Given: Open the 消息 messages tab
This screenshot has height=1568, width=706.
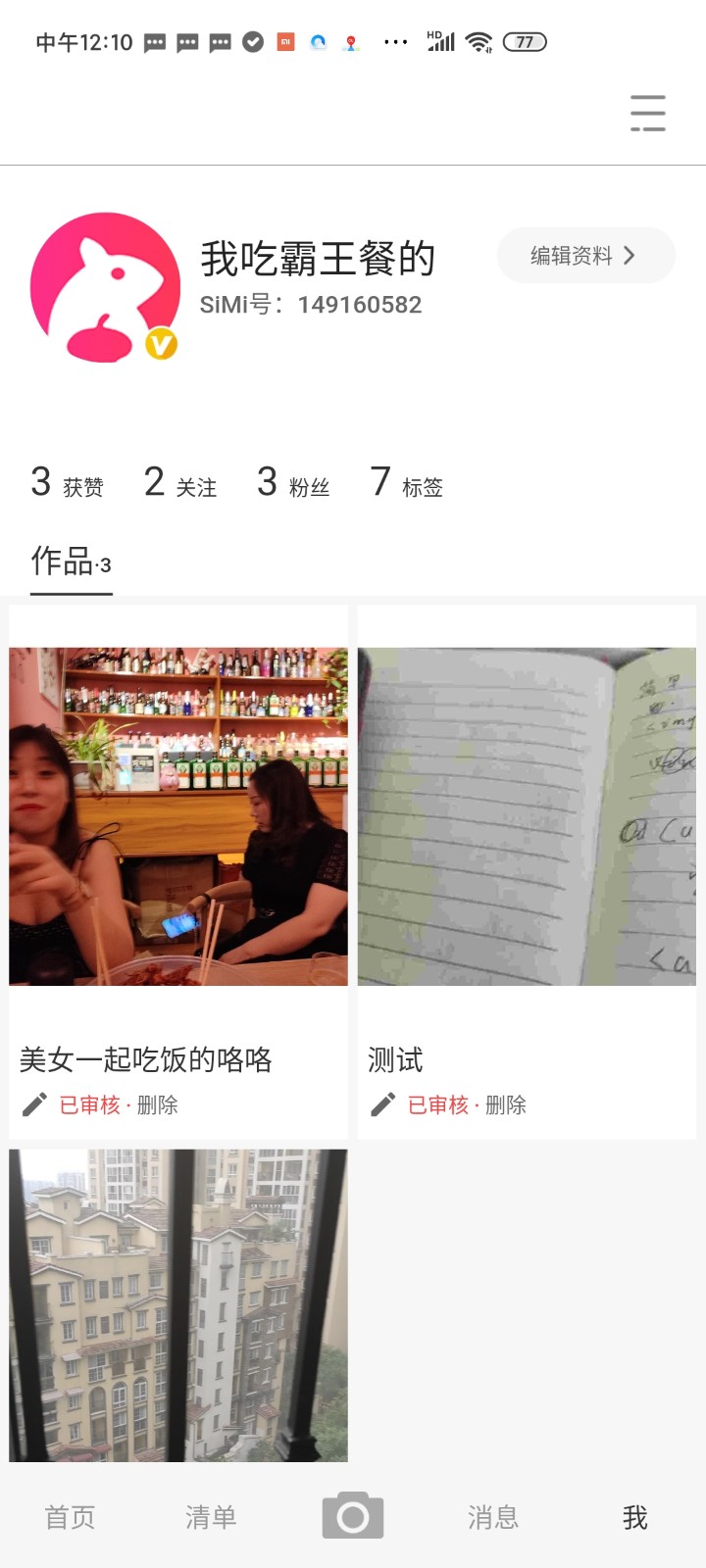Looking at the screenshot, I should click(493, 1517).
